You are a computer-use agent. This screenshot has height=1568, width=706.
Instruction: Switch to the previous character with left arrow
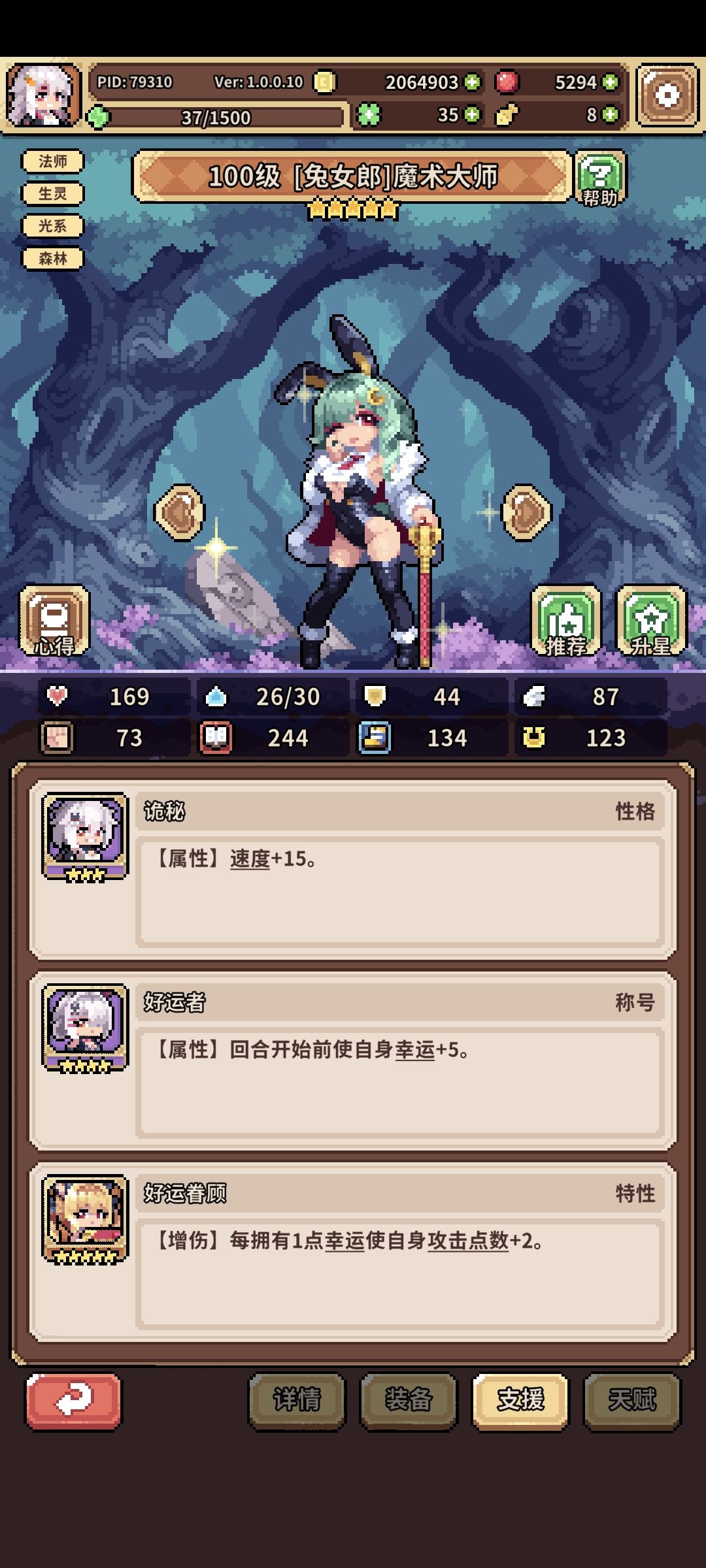(x=179, y=512)
